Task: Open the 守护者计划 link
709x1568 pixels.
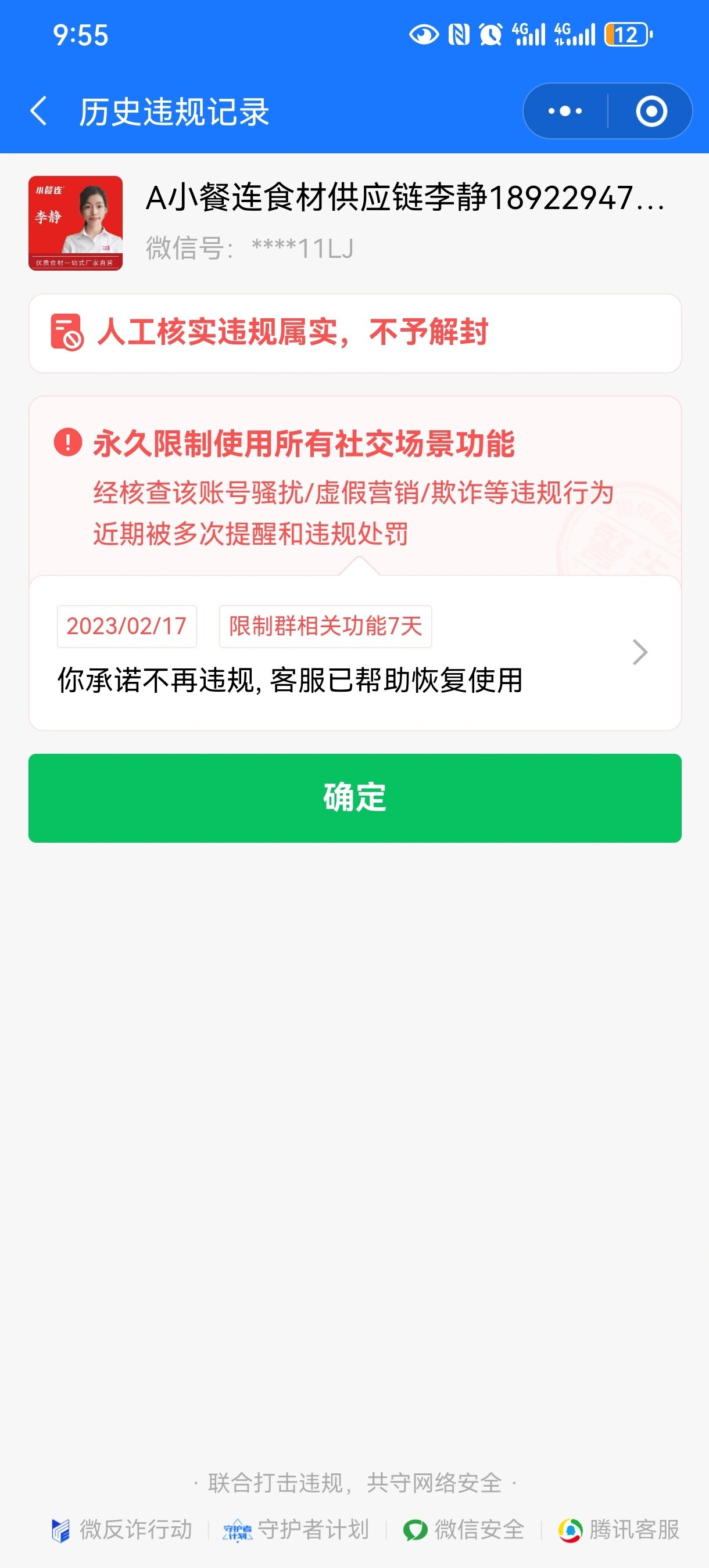Action: 296,1529
